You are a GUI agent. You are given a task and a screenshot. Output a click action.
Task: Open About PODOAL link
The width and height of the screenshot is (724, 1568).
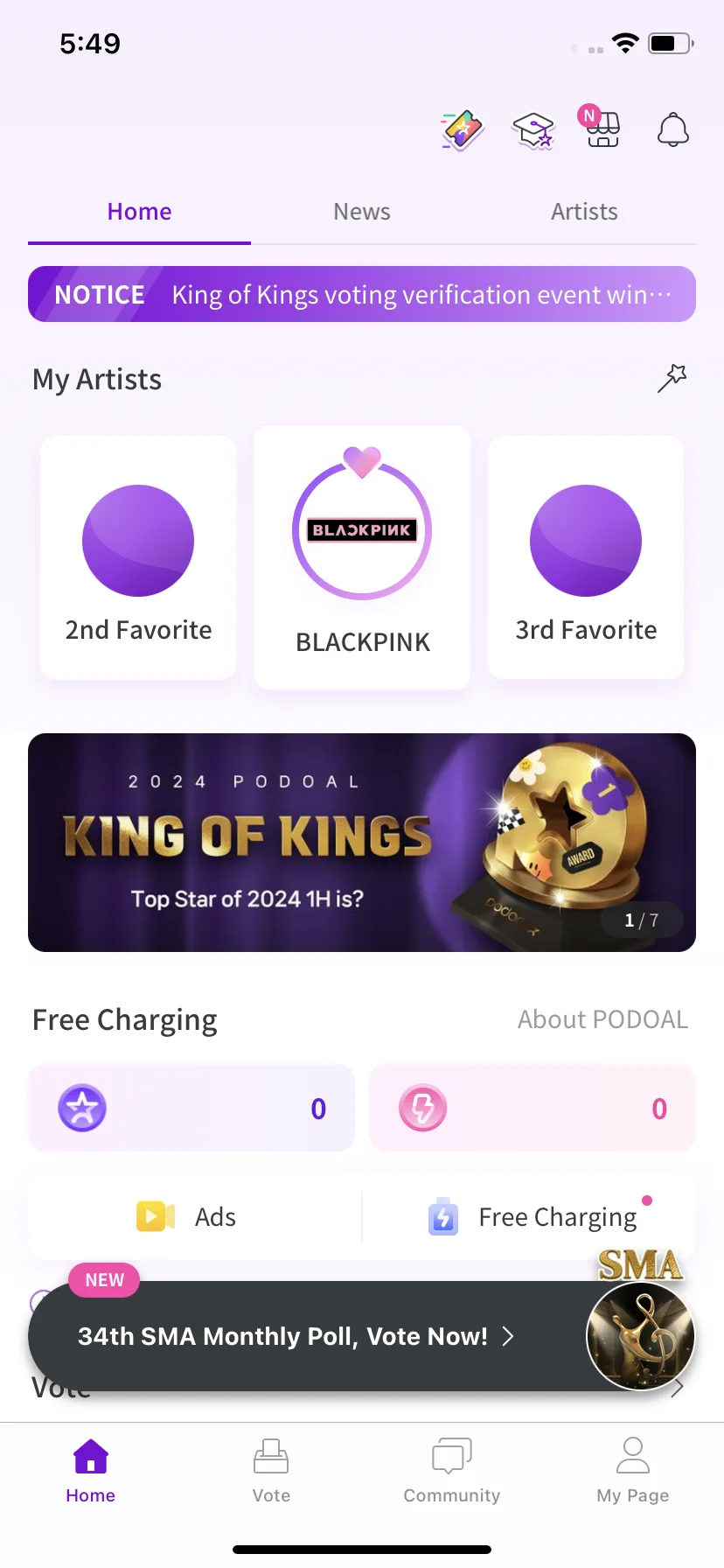[602, 1019]
